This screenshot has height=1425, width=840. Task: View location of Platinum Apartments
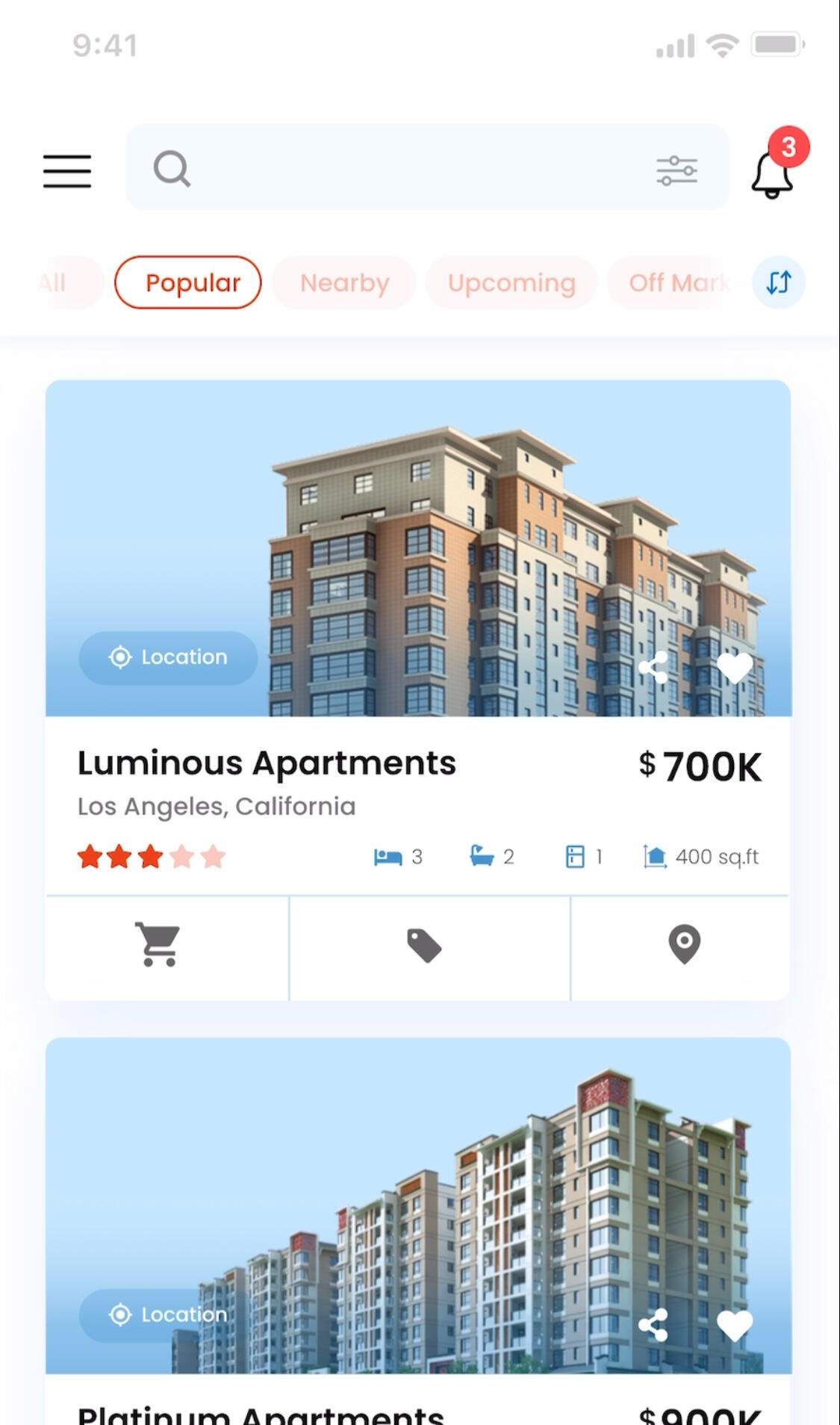169,1314
